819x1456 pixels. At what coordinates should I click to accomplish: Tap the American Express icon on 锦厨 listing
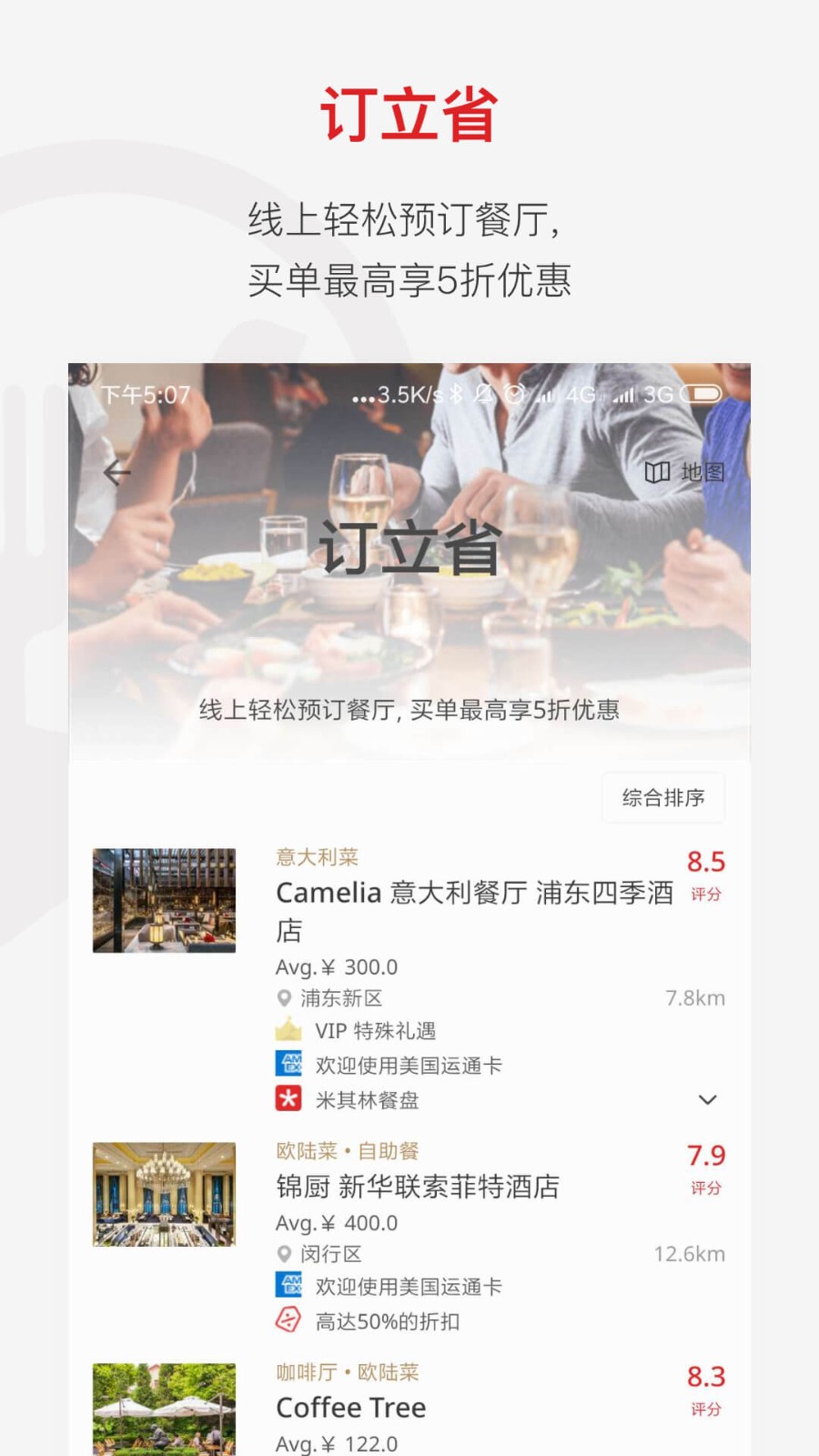point(287,1287)
